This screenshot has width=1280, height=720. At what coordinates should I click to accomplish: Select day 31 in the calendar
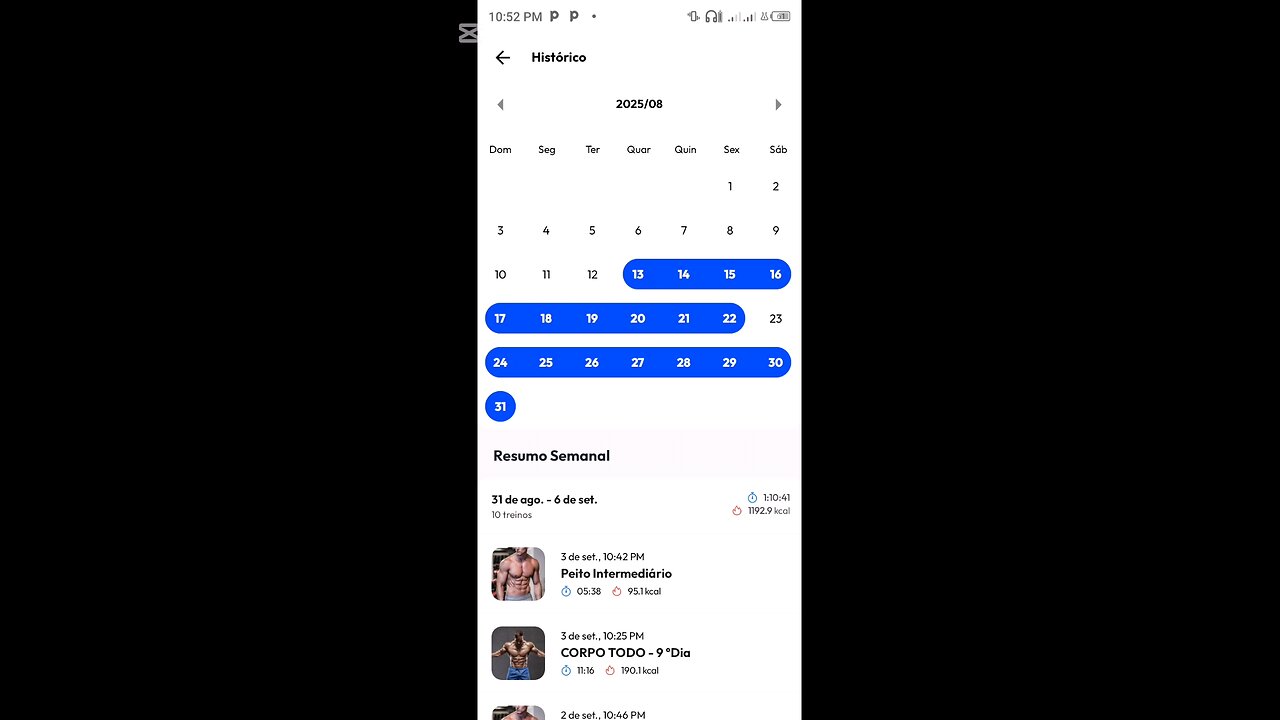(x=500, y=406)
